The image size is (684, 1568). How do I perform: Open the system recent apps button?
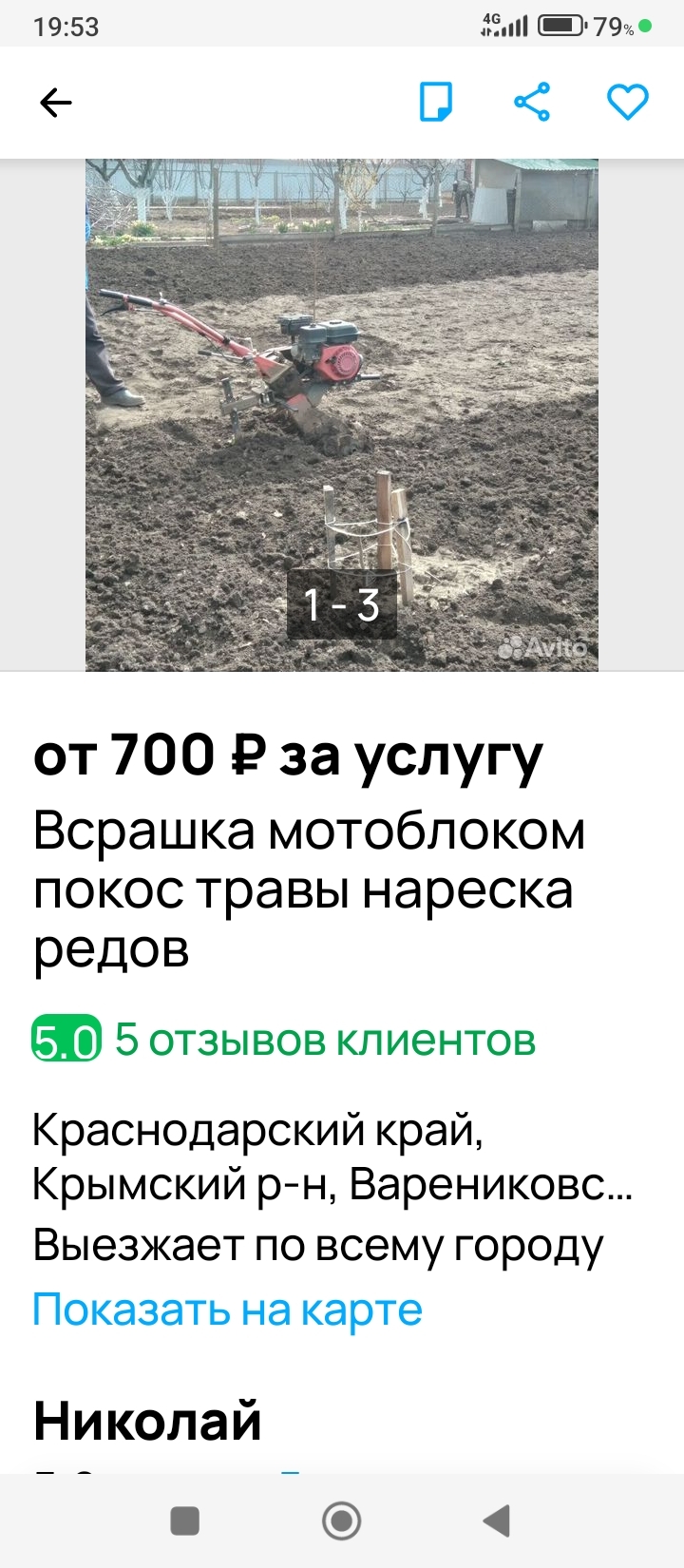[x=184, y=1520]
